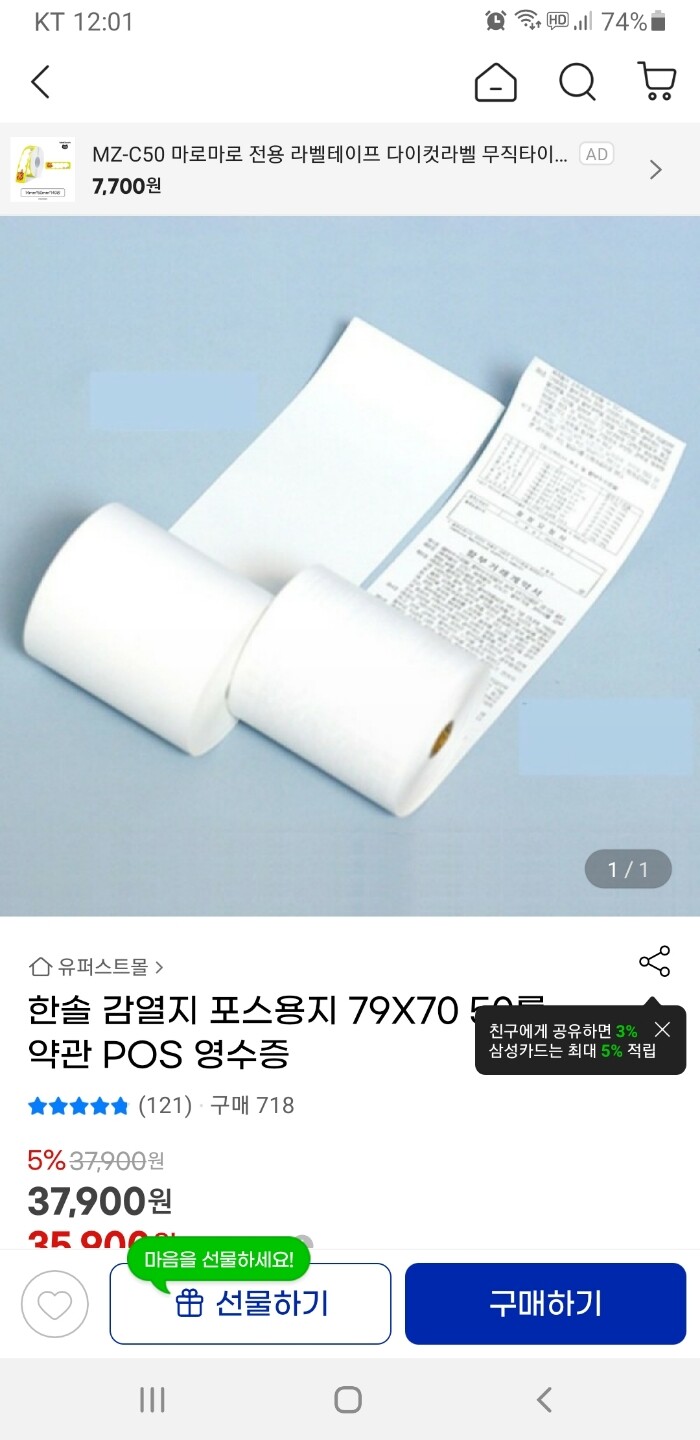Open search from the top bar

coord(577,82)
